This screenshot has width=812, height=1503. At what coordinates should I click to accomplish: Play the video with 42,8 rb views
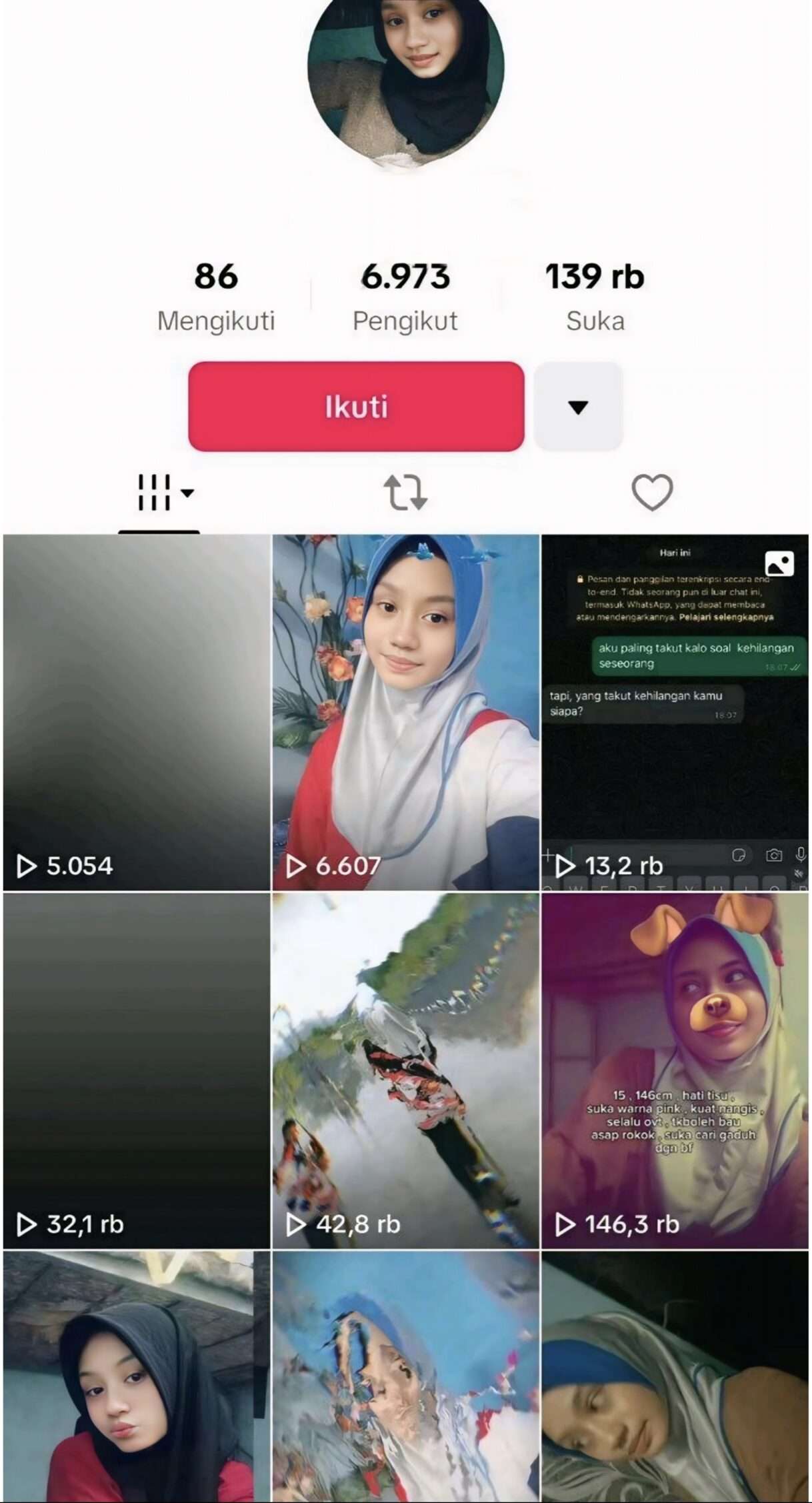(x=405, y=1070)
